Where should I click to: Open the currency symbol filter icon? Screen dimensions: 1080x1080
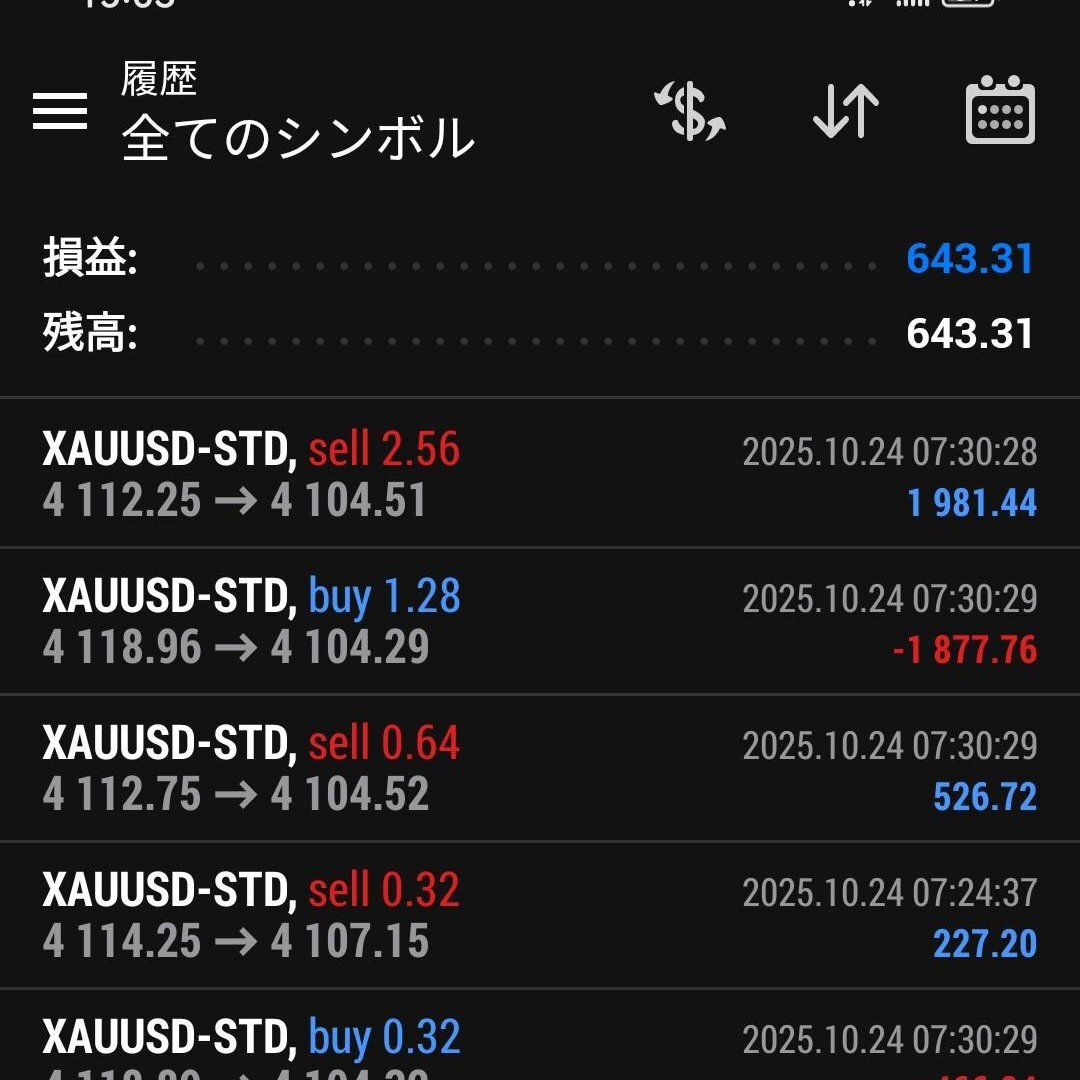689,111
